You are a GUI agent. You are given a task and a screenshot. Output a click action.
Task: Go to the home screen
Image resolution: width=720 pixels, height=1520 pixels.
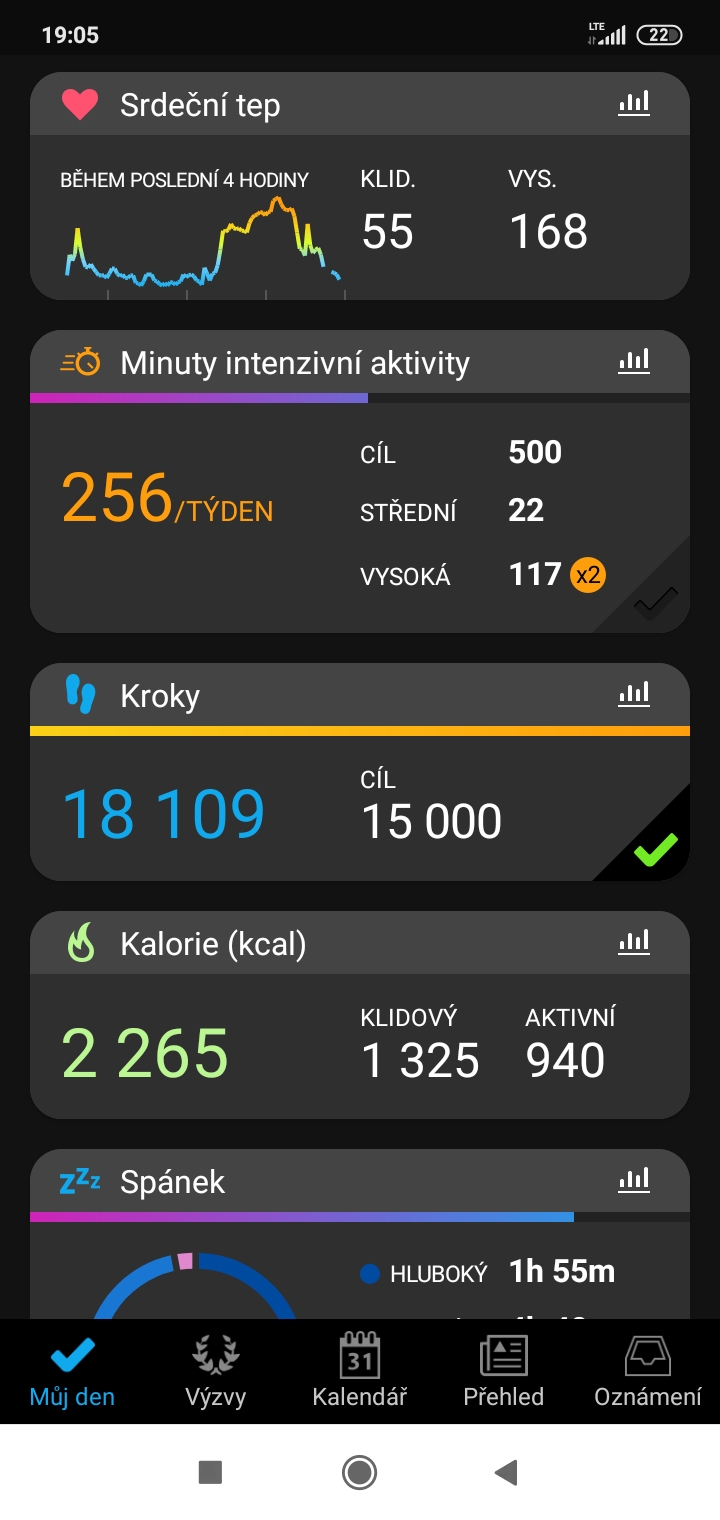pyautogui.click(x=359, y=1472)
